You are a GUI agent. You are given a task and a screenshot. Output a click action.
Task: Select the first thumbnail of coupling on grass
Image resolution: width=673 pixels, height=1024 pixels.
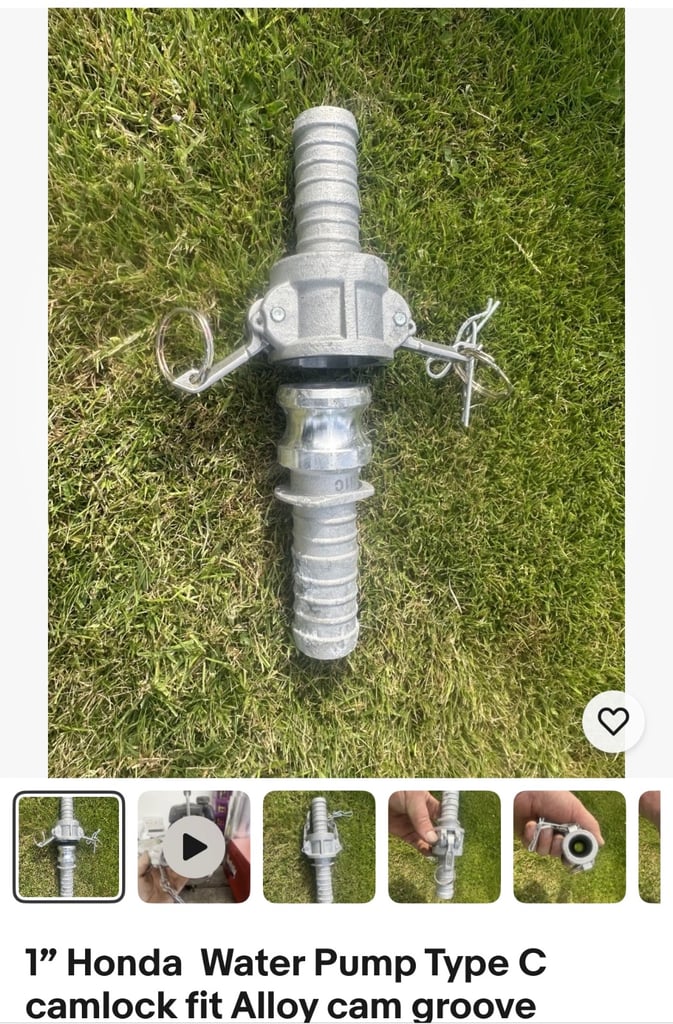69,847
